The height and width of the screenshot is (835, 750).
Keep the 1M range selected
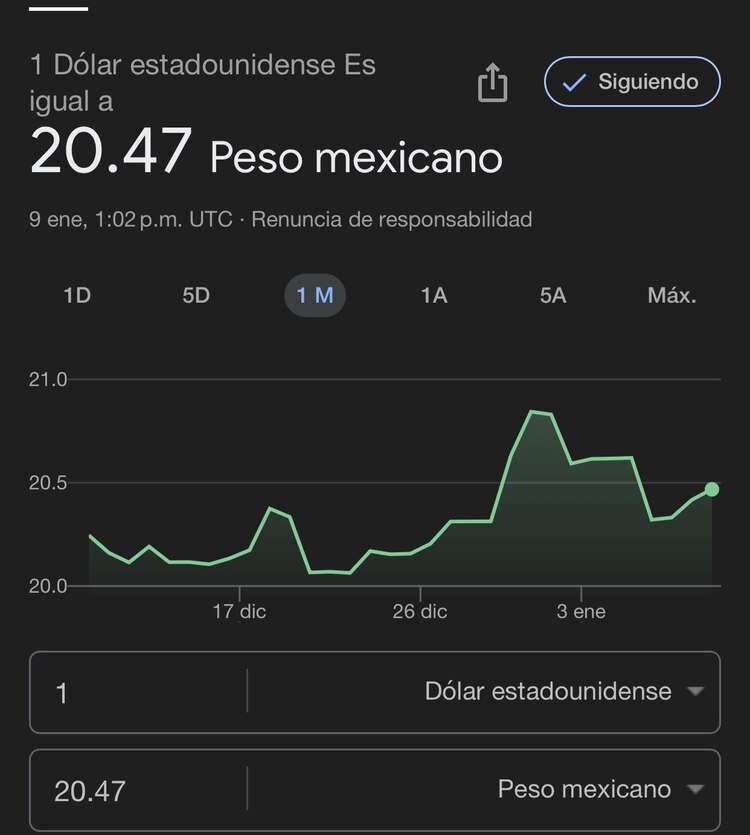[314, 295]
